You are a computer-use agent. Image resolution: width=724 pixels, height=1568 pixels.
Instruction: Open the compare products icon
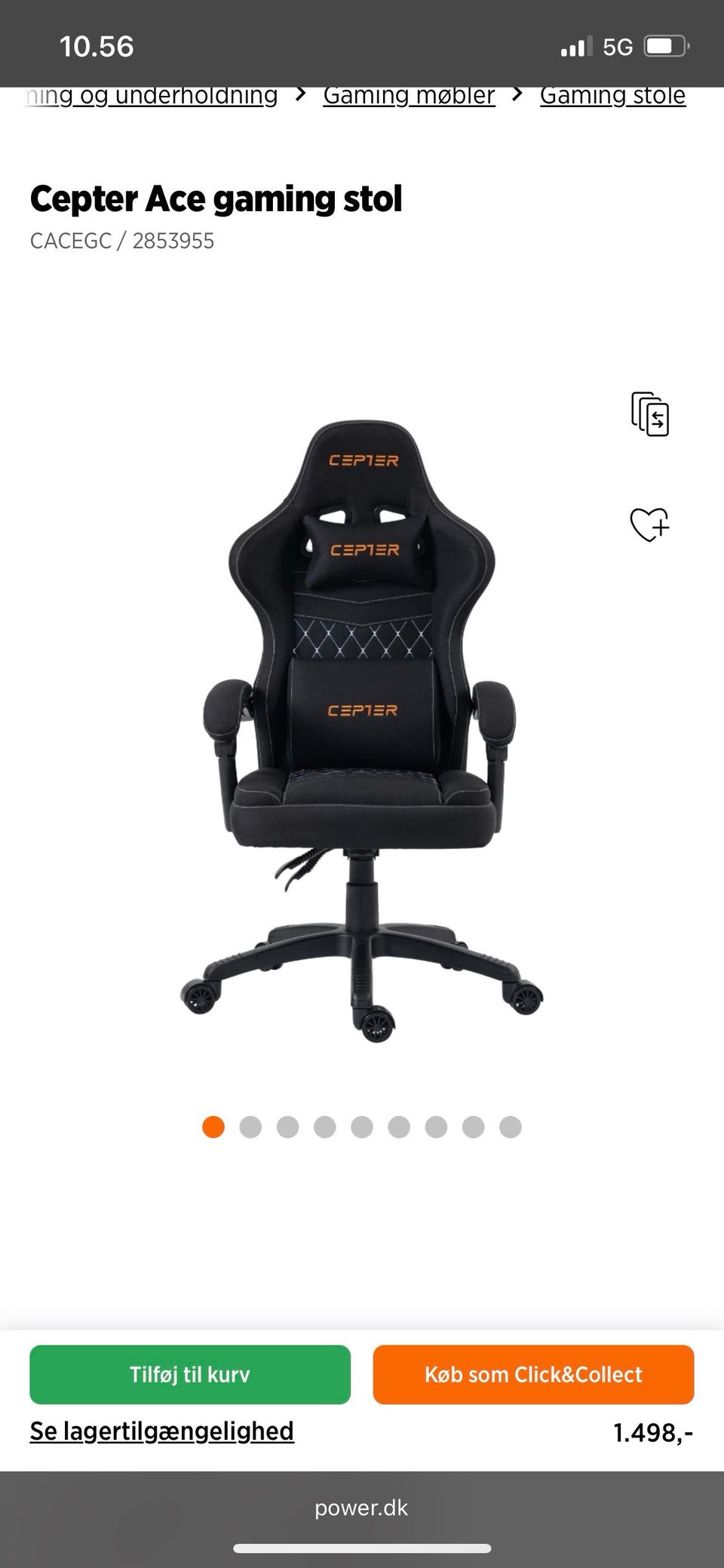click(649, 414)
